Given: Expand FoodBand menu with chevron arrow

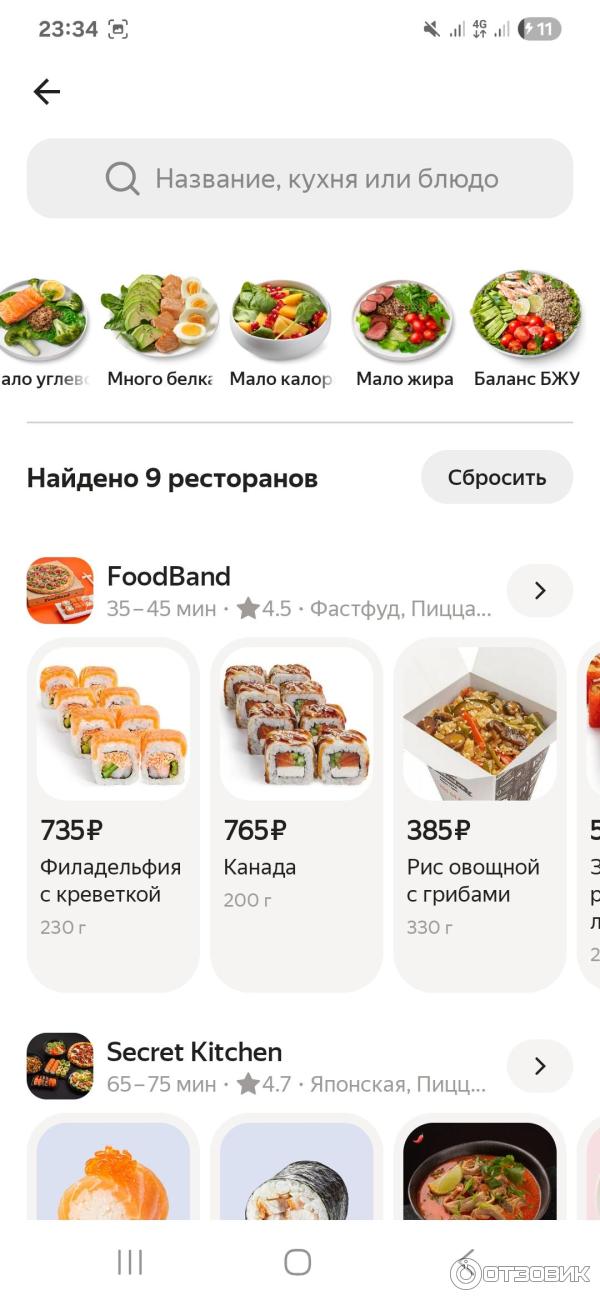Looking at the screenshot, I should [x=539, y=591].
